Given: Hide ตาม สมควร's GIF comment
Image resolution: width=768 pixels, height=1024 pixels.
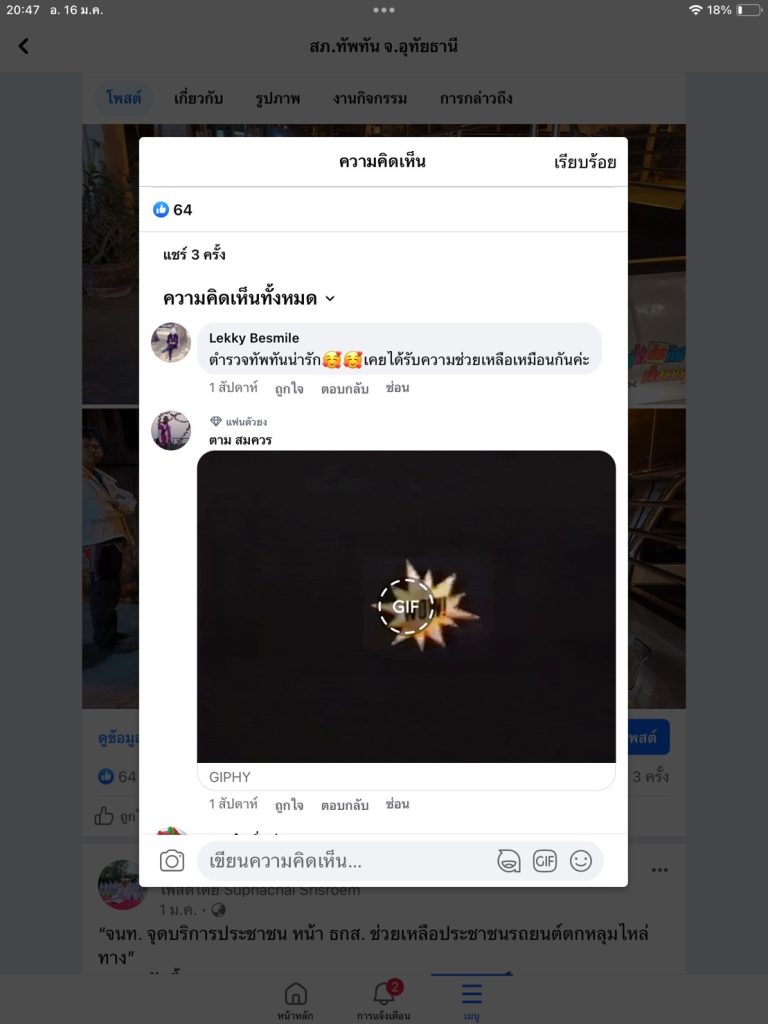Looking at the screenshot, I should (397, 804).
